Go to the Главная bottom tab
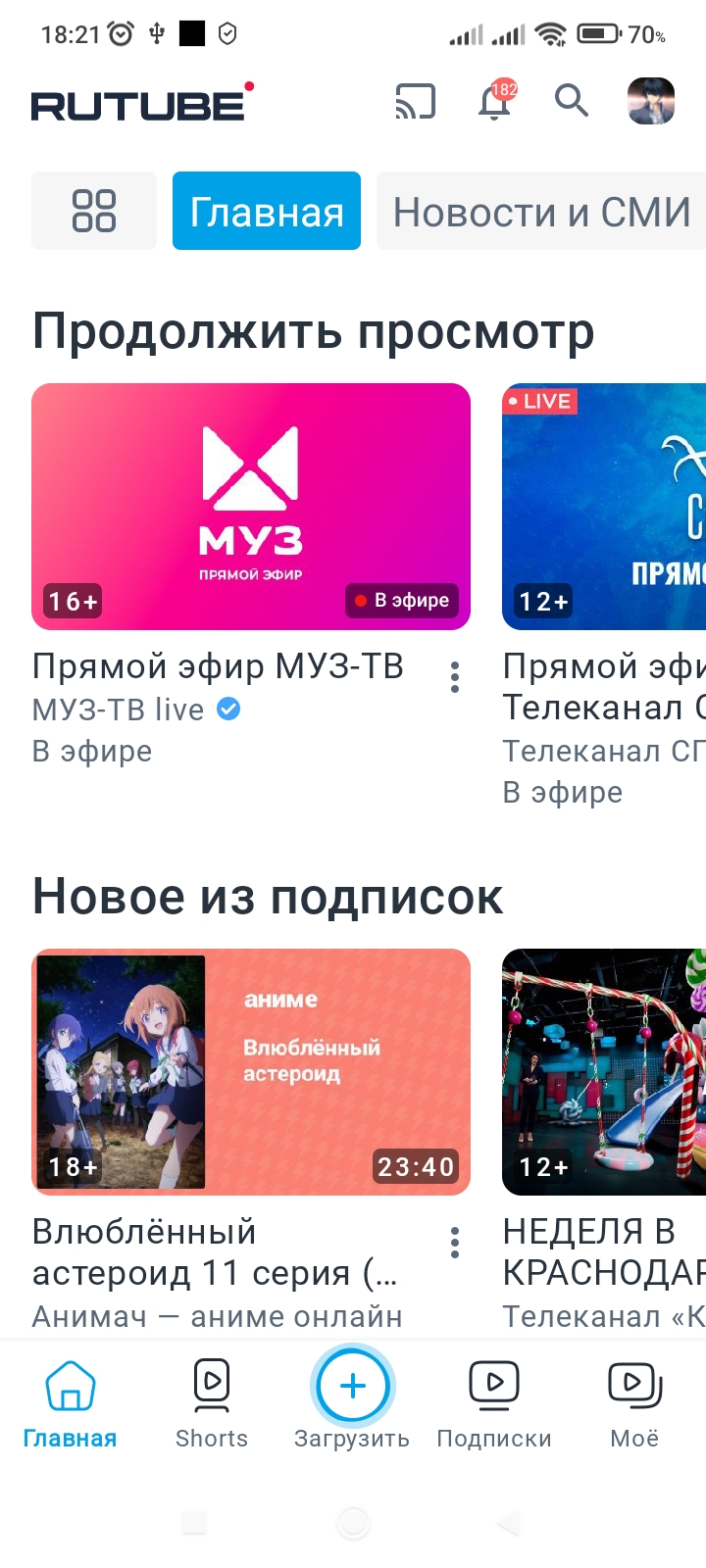 click(x=71, y=1403)
